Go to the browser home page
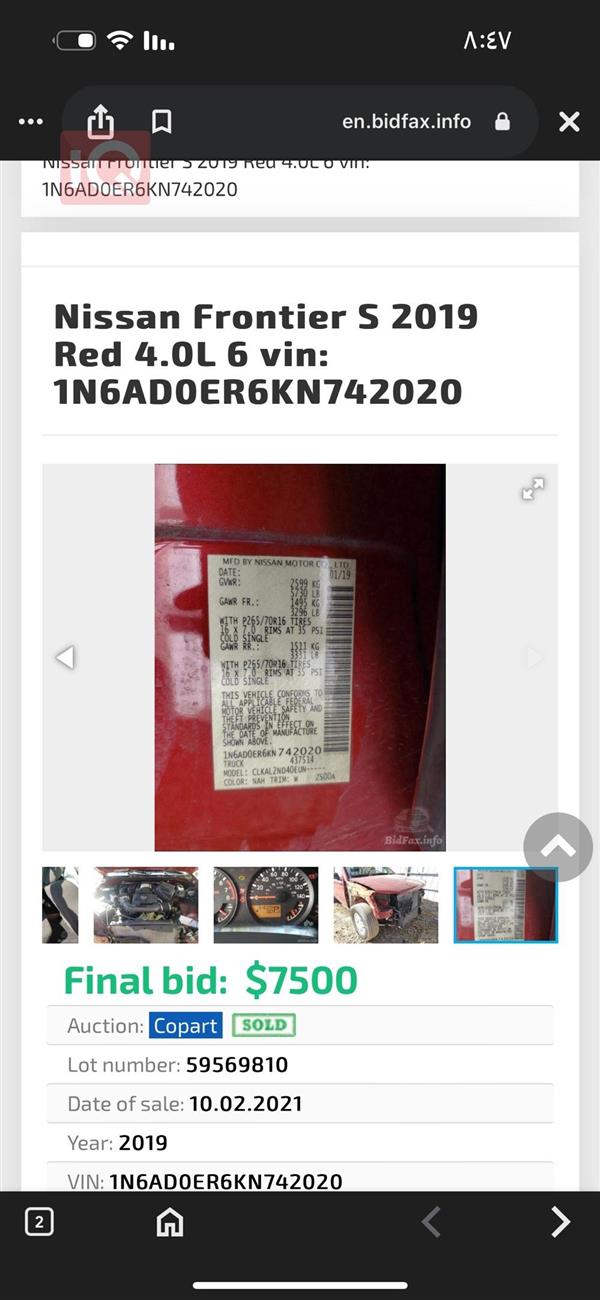Screen dimensions: 600x1300 (x=170, y=1221)
